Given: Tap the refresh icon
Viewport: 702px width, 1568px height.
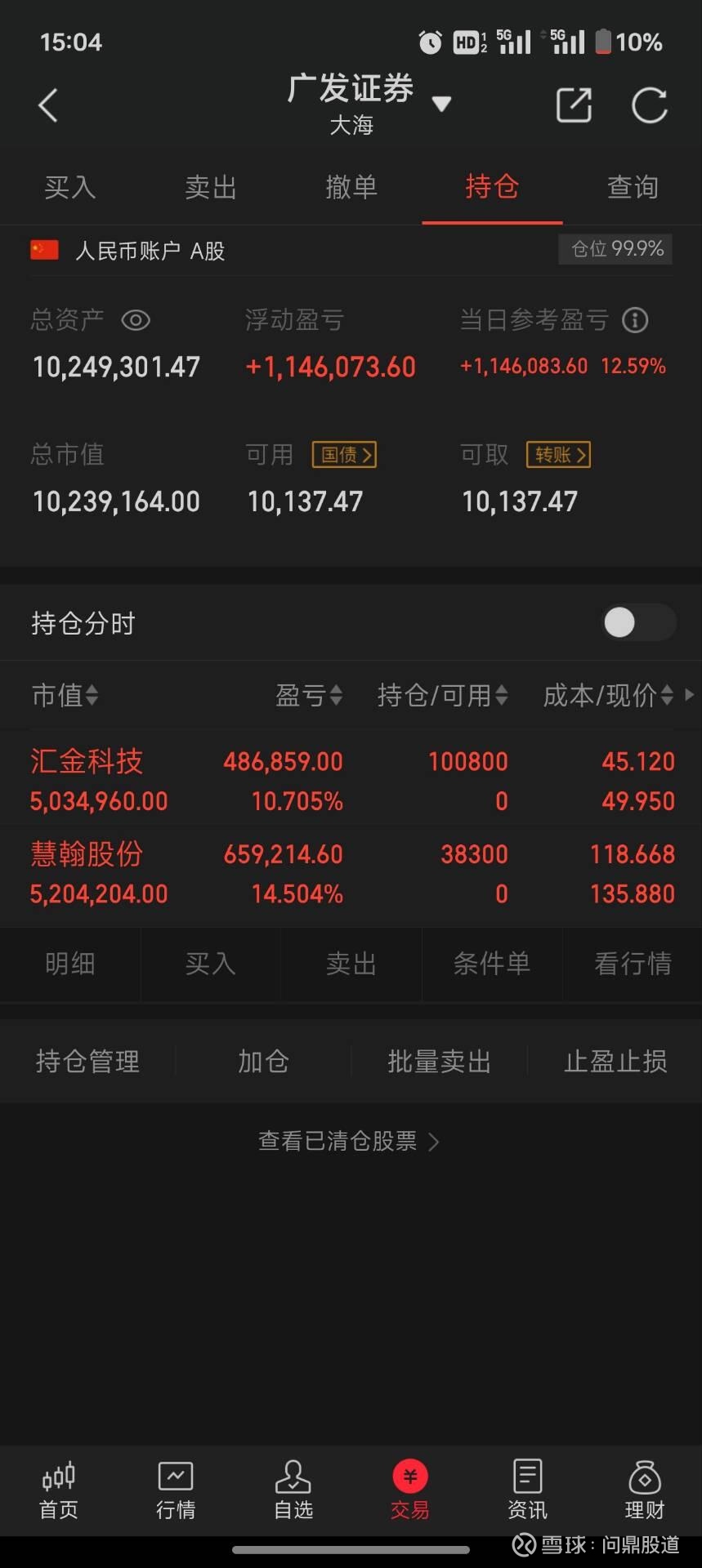Looking at the screenshot, I should tap(650, 105).
